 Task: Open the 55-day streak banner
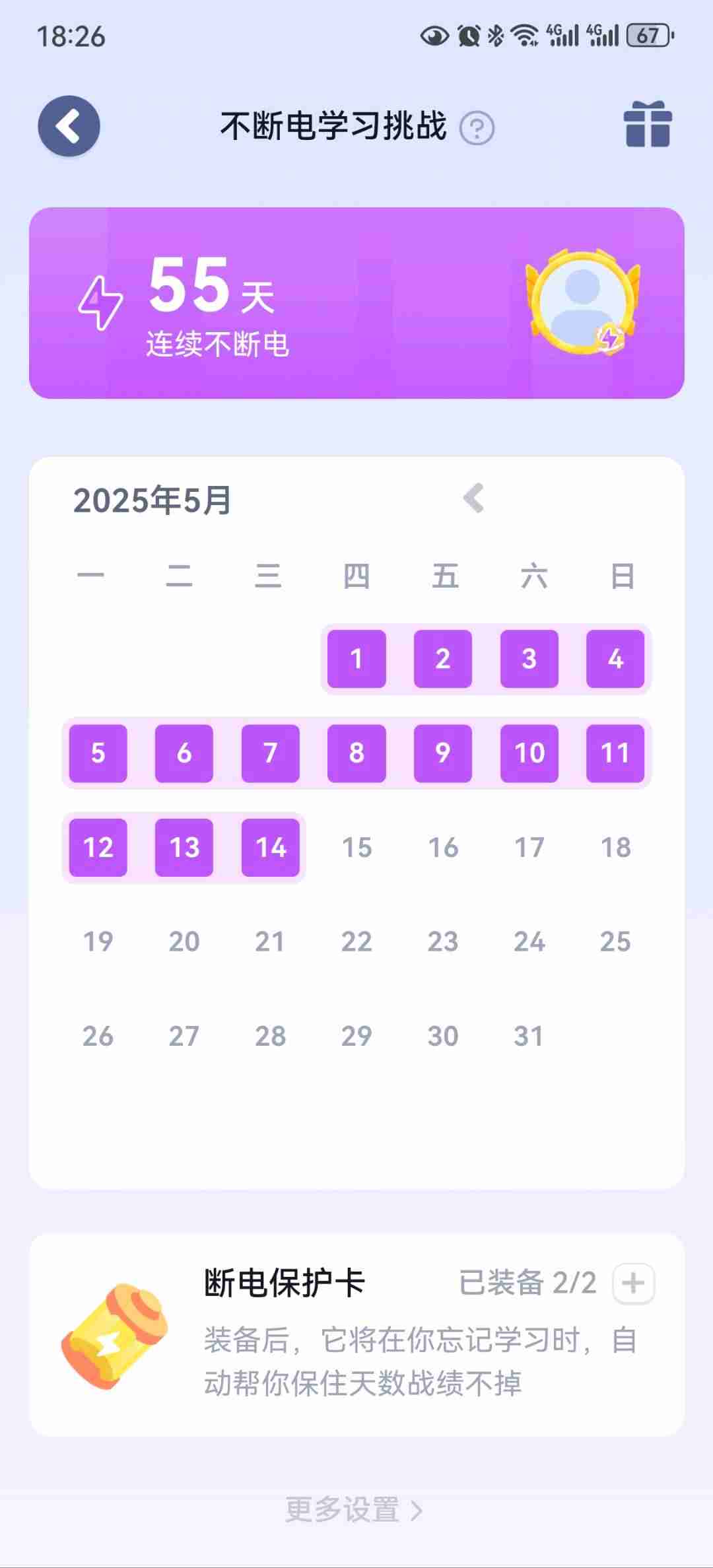pos(356,303)
